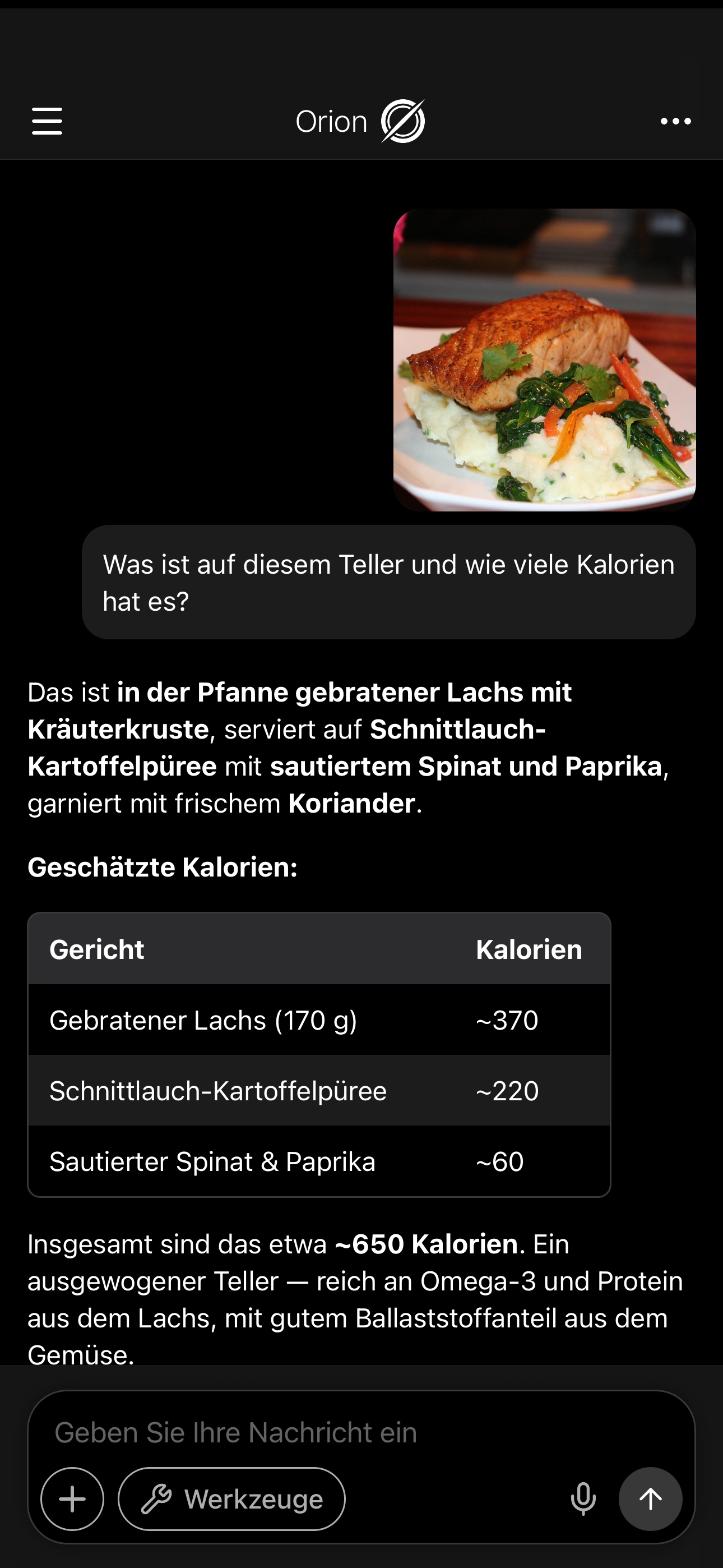Viewport: 723px width, 1568px height.
Task: Tap the send button to submit
Action: (651, 1498)
